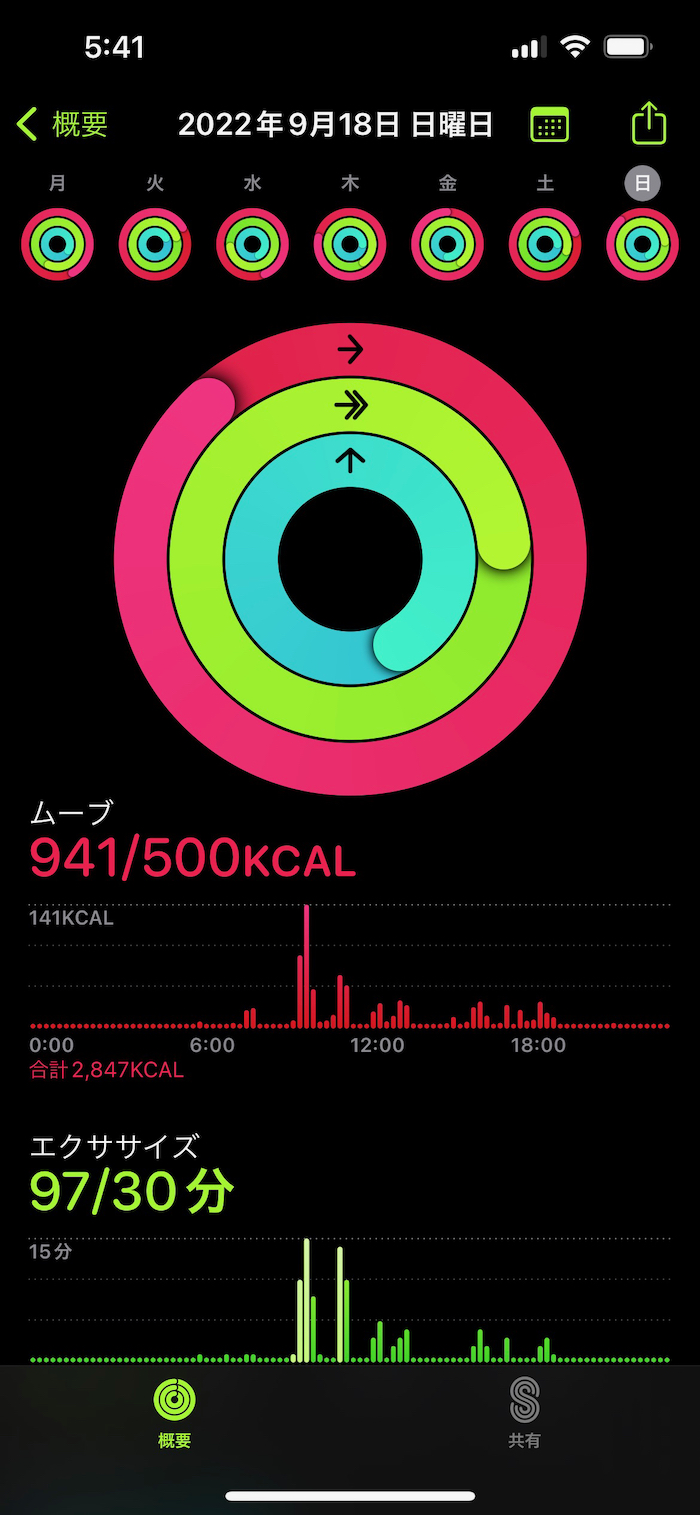Image resolution: width=700 pixels, height=1515 pixels.
Task: Select Monday (月) activity rings
Action: pyautogui.click(x=58, y=244)
